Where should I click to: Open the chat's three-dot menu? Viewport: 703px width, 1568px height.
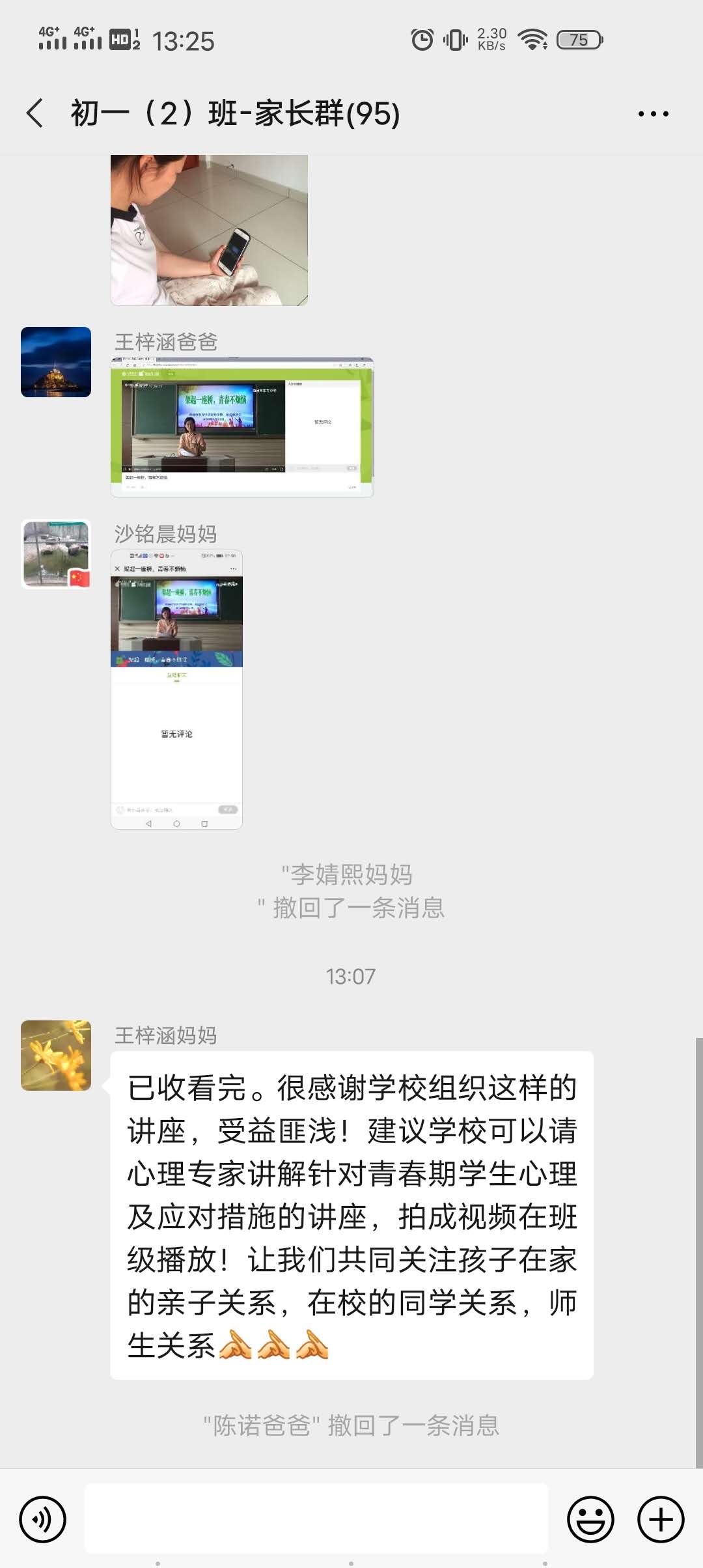[653, 114]
